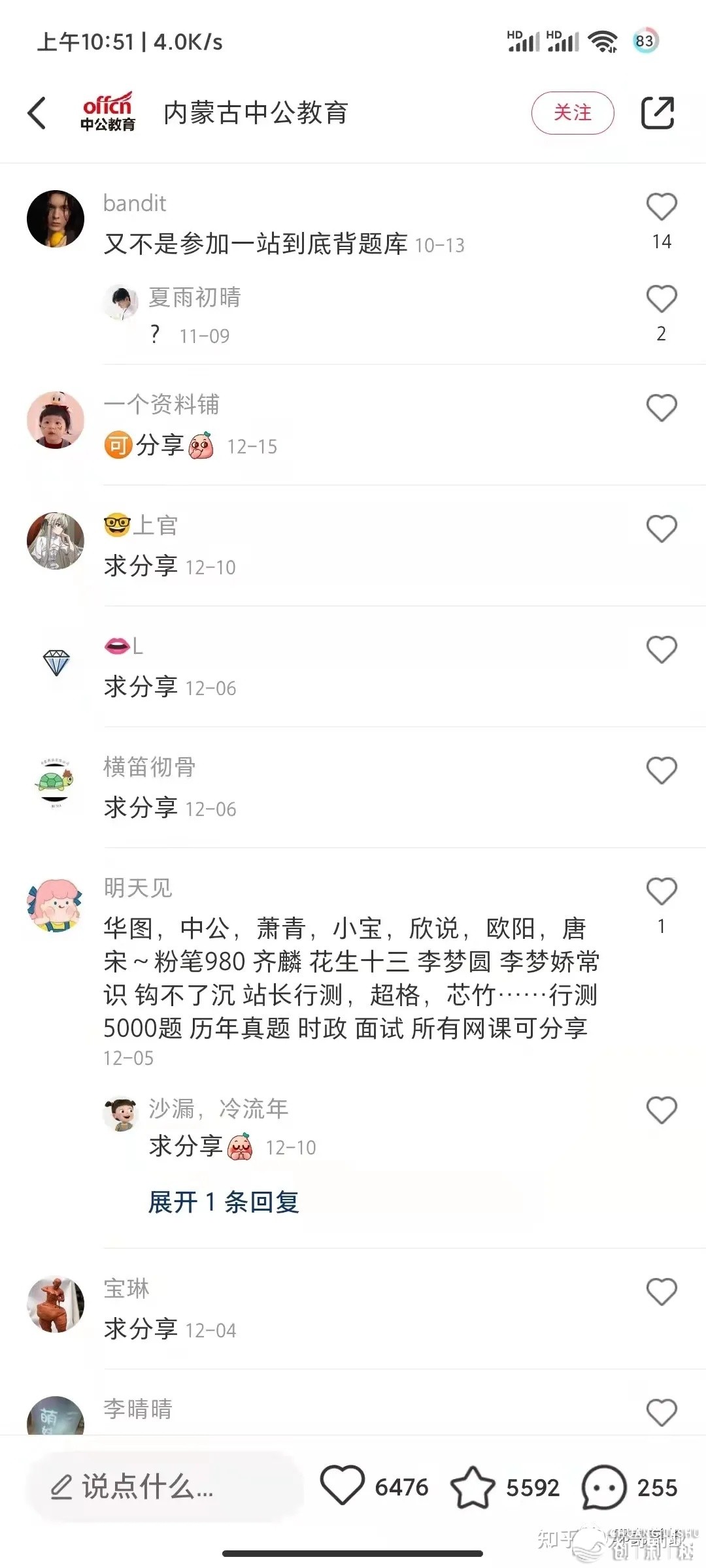Open the 内蒙古中公教育 author profile
706x1568 pixels.
coord(255,113)
